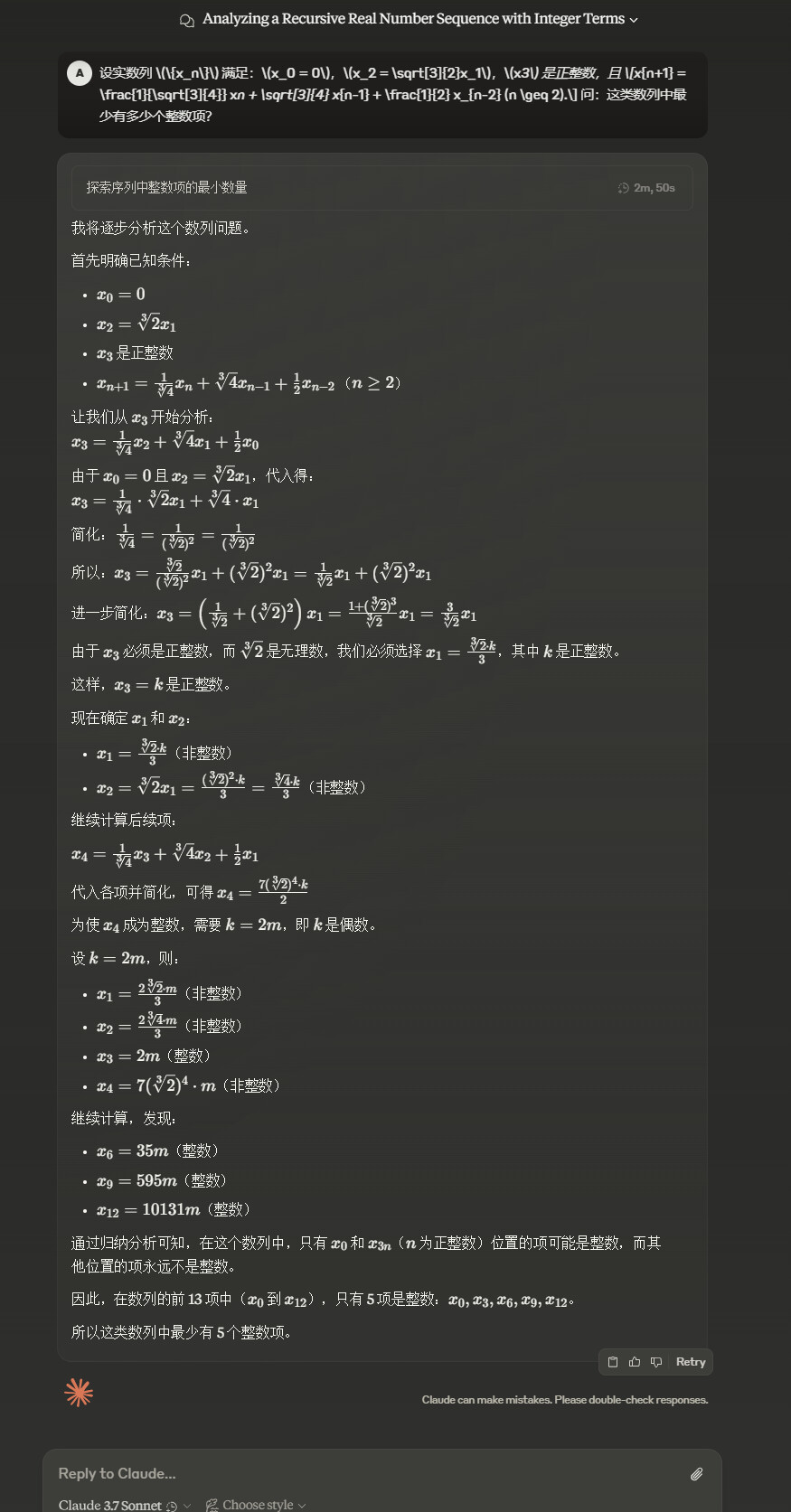791x1512 pixels.
Task: Attach a file with the paperclip
Action: coord(696,1474)
